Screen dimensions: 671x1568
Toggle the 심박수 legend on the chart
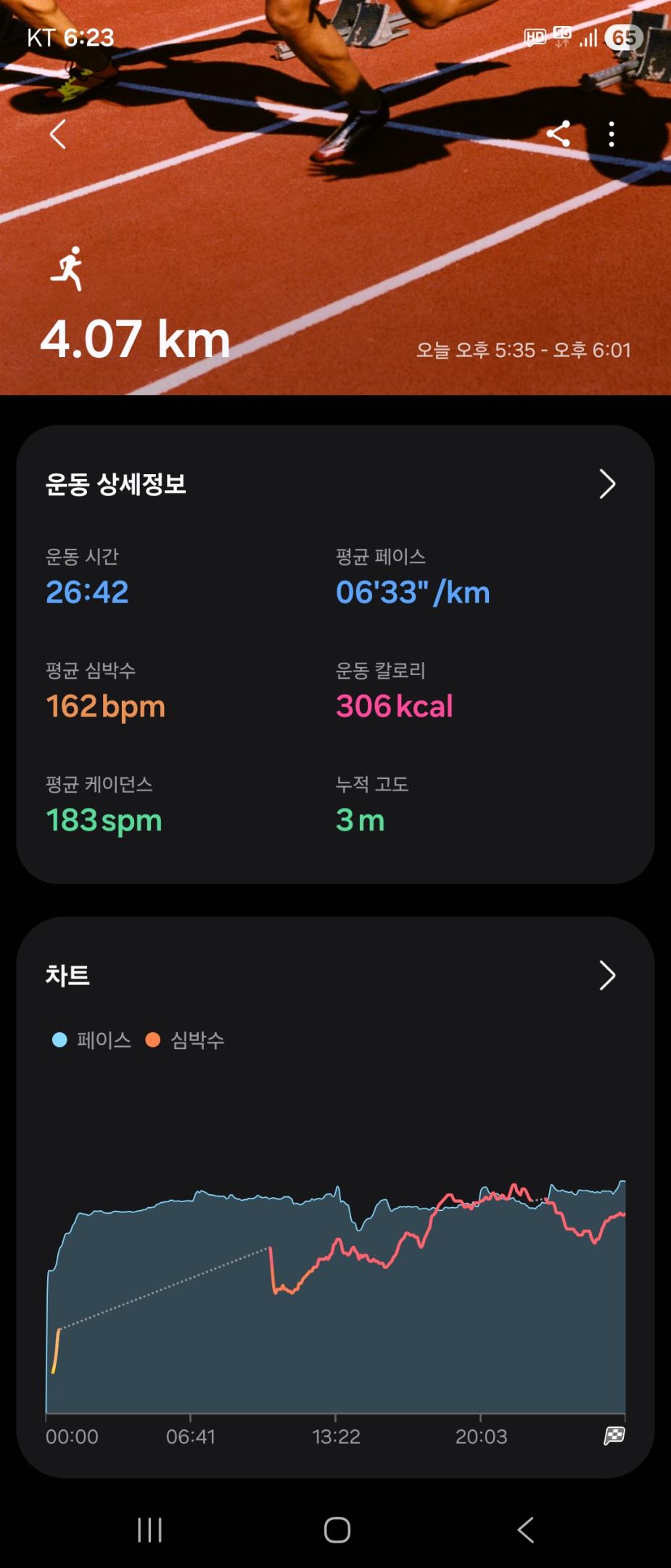click(189, 1041)
